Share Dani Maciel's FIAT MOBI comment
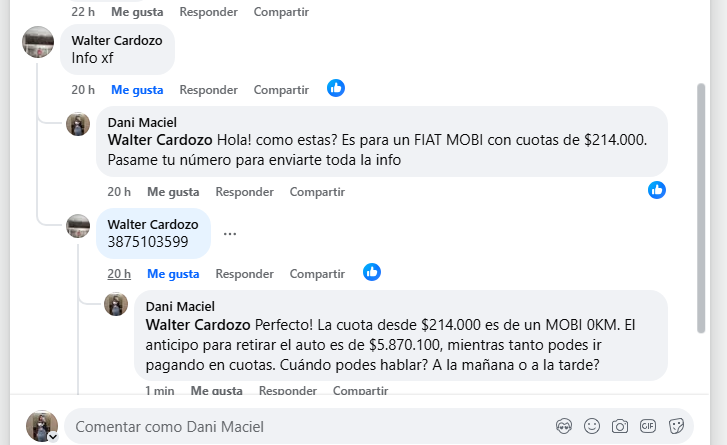 click(x=317, y=191)
